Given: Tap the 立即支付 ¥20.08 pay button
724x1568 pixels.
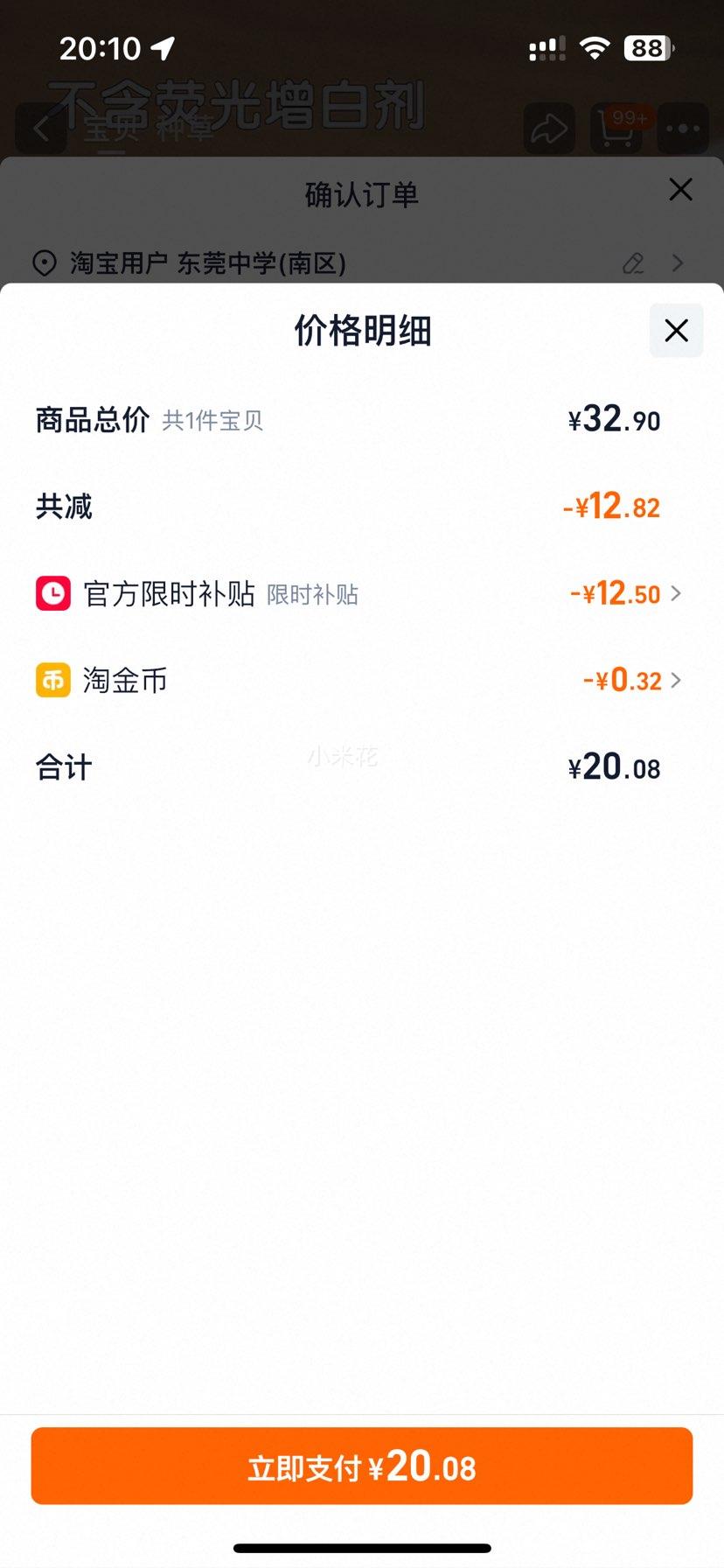Looking at the screenshot, I should pos(362,1466).
